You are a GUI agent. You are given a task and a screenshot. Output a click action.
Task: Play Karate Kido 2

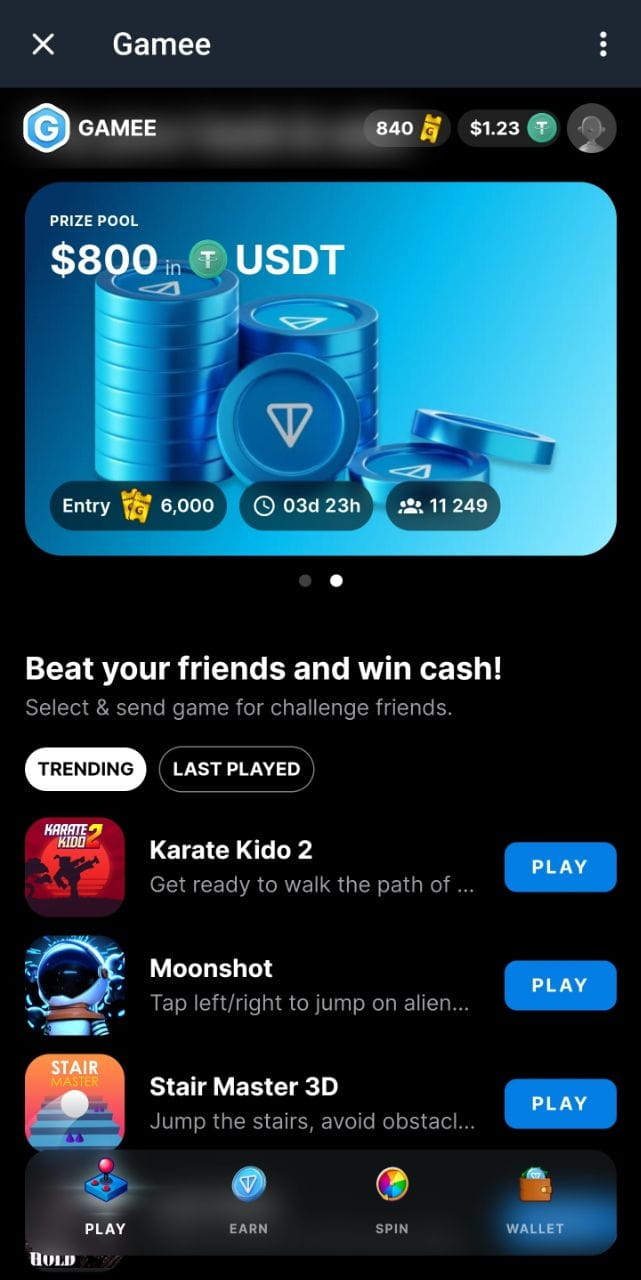pos(559,867)
